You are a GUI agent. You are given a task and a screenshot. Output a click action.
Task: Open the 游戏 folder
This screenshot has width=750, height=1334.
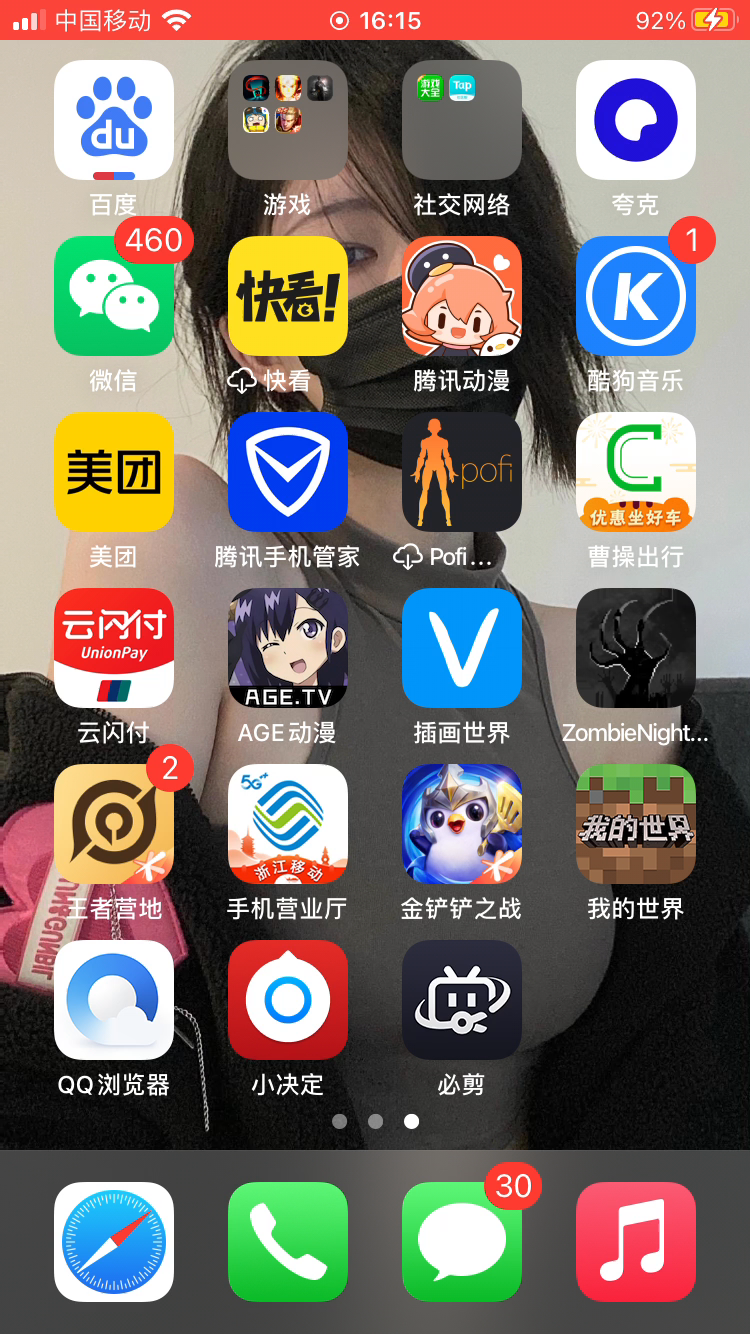click(x=288, y=120)
